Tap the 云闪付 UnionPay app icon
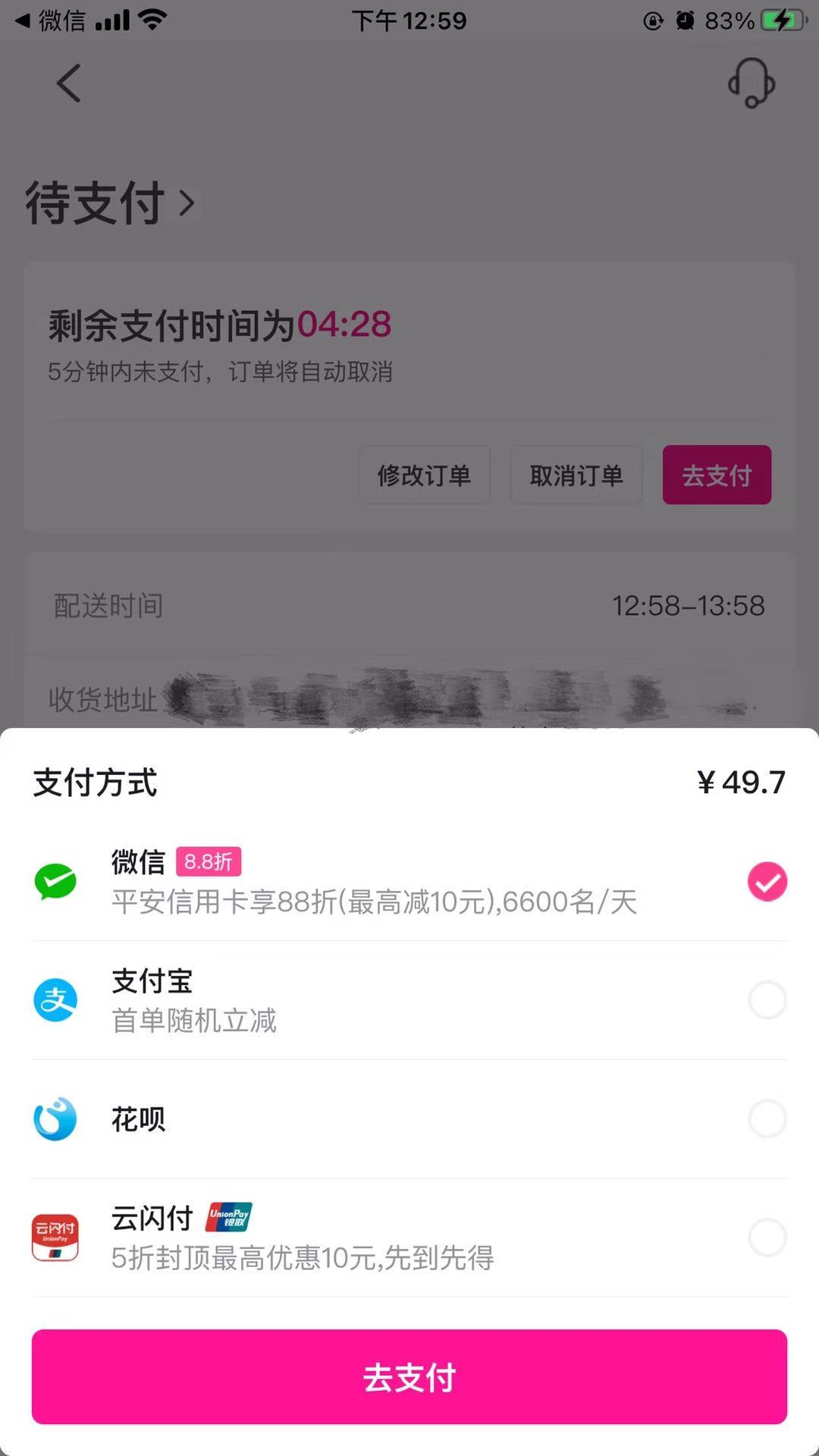This screenshot has width=819, height=1456. click(53, 1236)
